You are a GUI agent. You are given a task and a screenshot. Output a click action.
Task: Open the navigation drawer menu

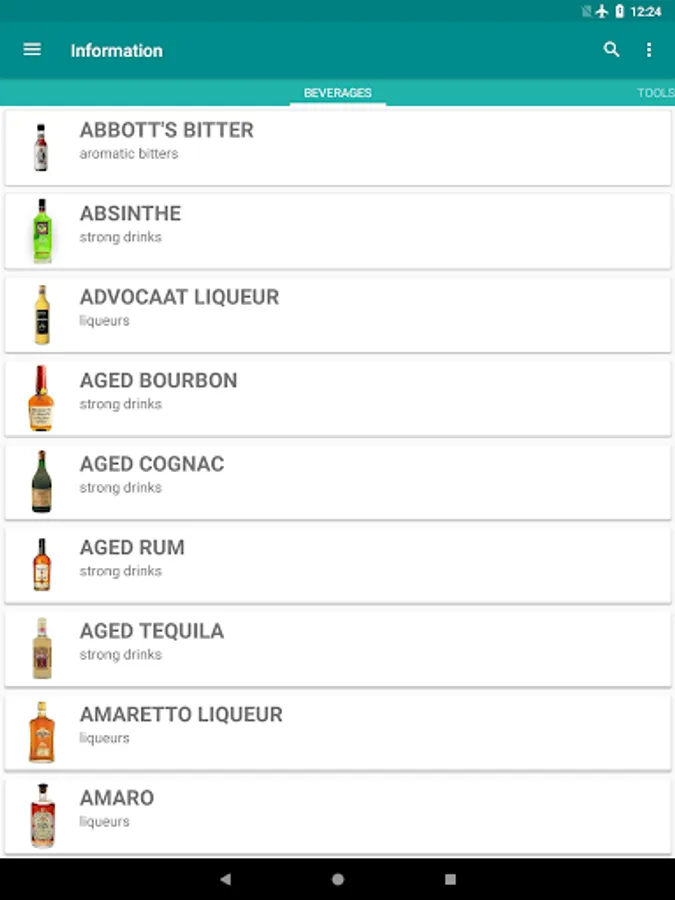(x=32, y=49)
